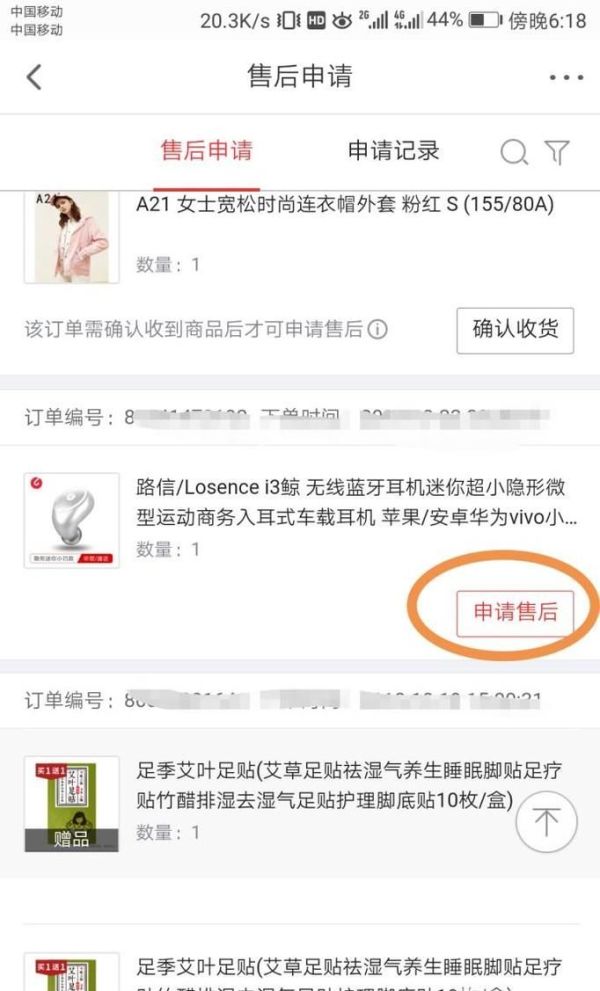Viewport: 600px width, 991px height.
Task: Go back using the top-left arrow
Action: [x=34, y=77]
